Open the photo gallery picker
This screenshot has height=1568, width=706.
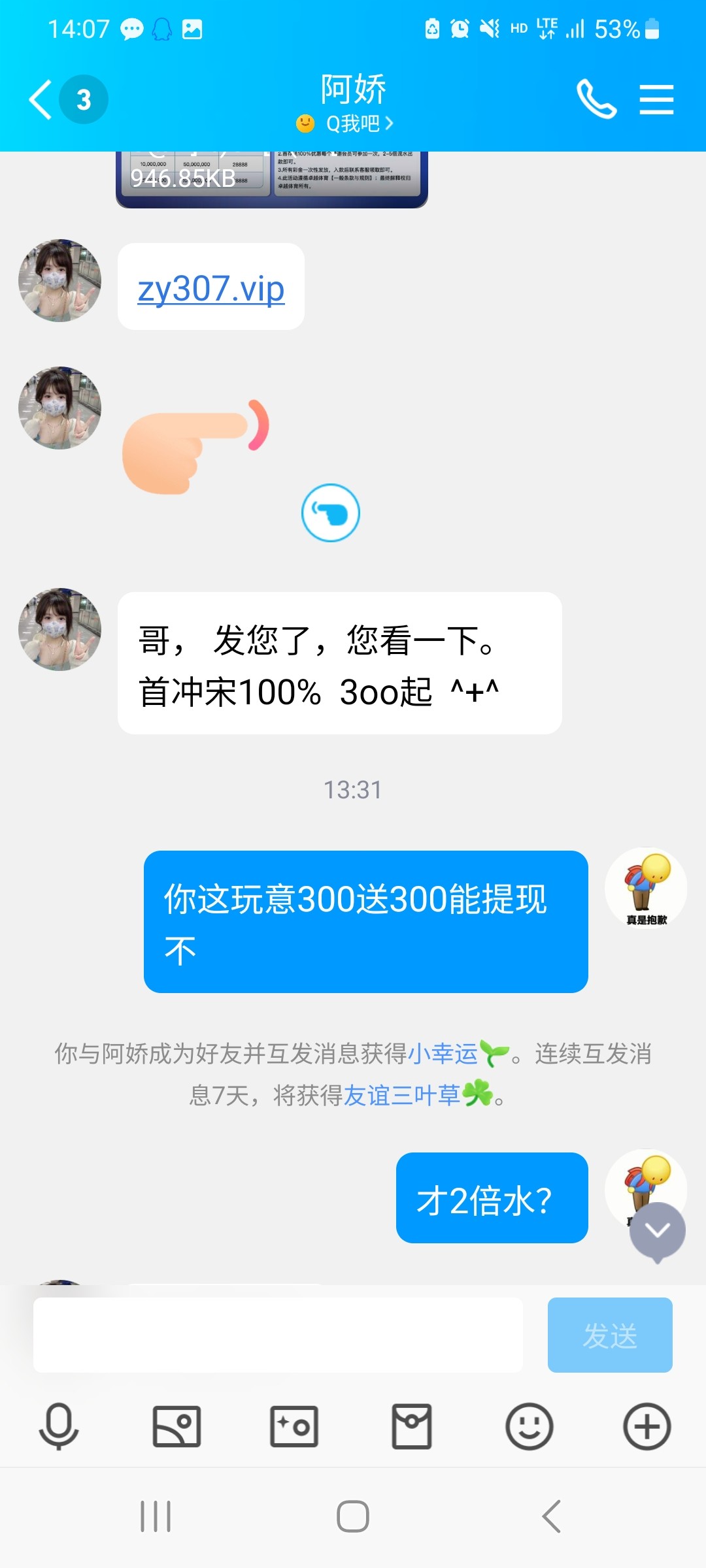176,1426
